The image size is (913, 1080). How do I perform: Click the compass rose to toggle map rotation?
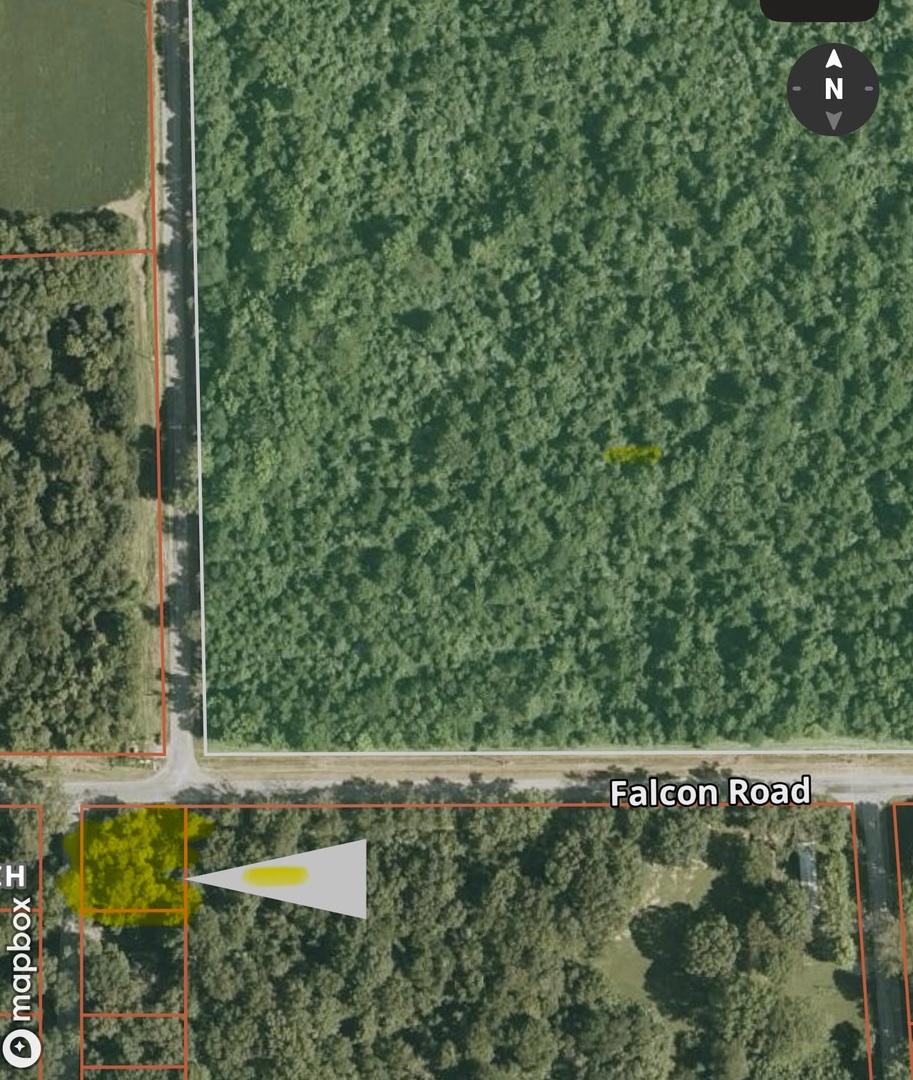[833, 90]
